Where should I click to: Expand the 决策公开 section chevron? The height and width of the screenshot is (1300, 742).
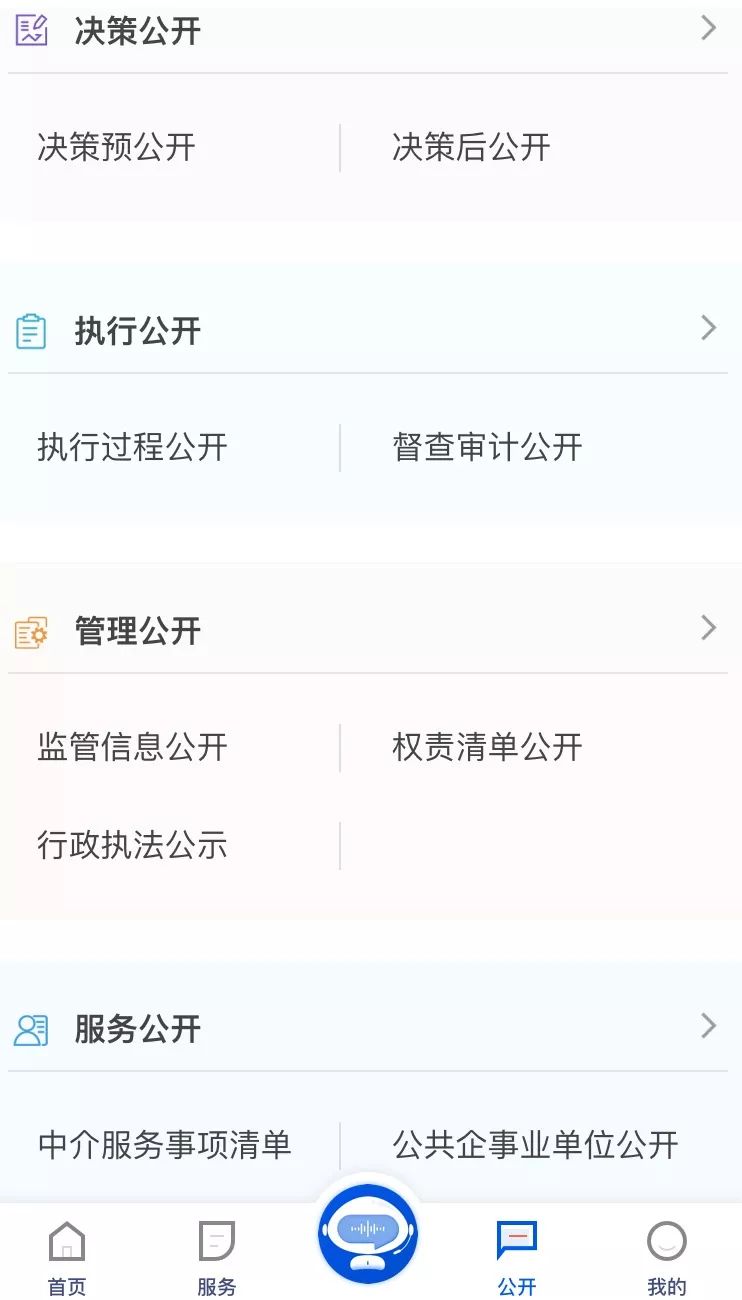click(x=709, y=29)
